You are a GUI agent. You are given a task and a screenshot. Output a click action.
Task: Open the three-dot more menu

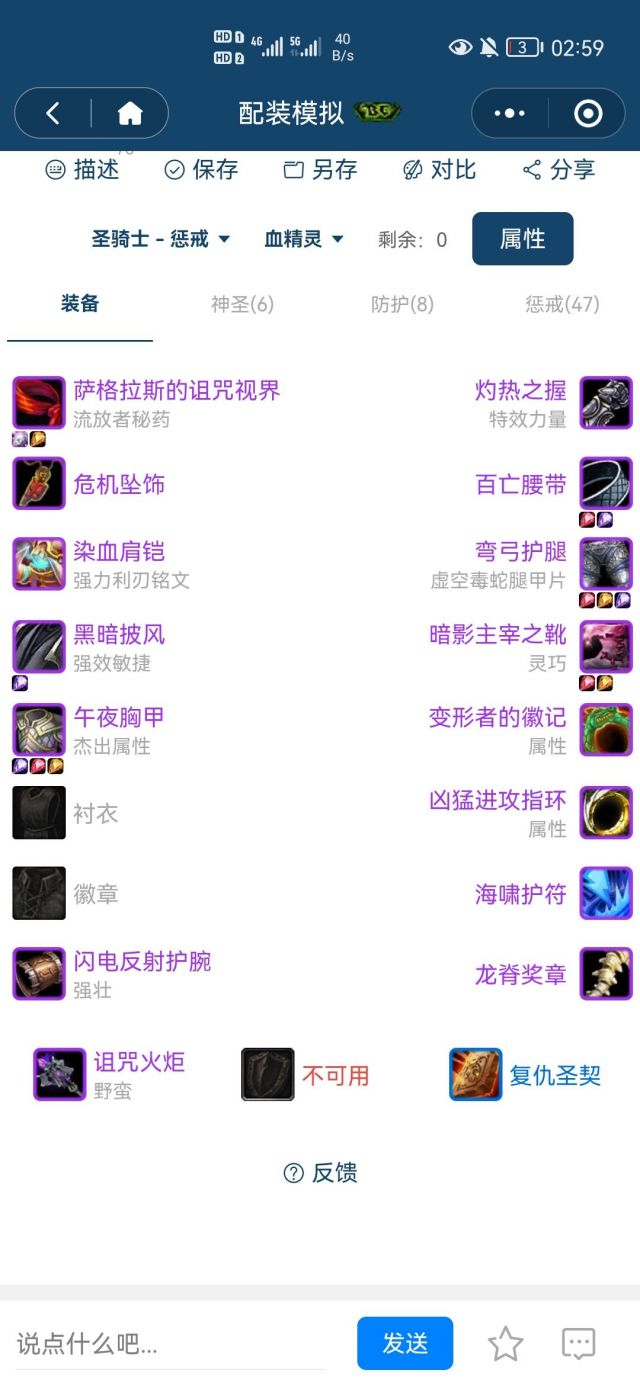tap(510, 114)
